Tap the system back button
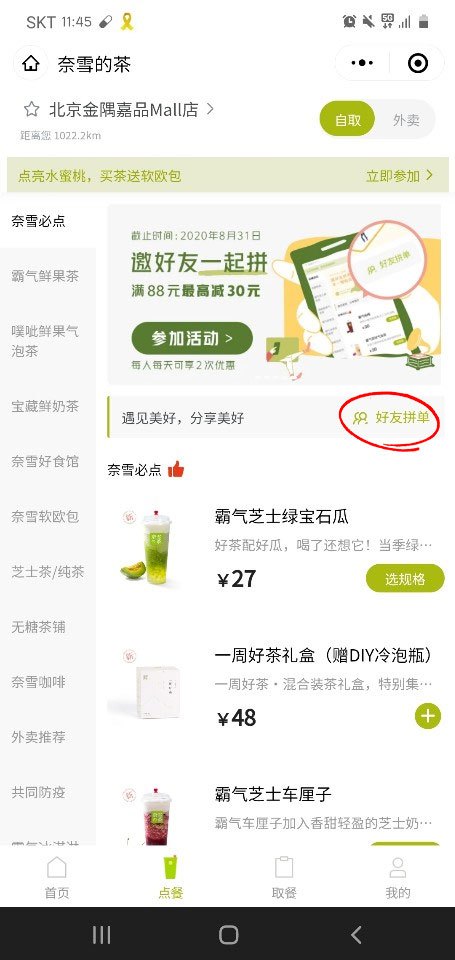 (356, 934)
